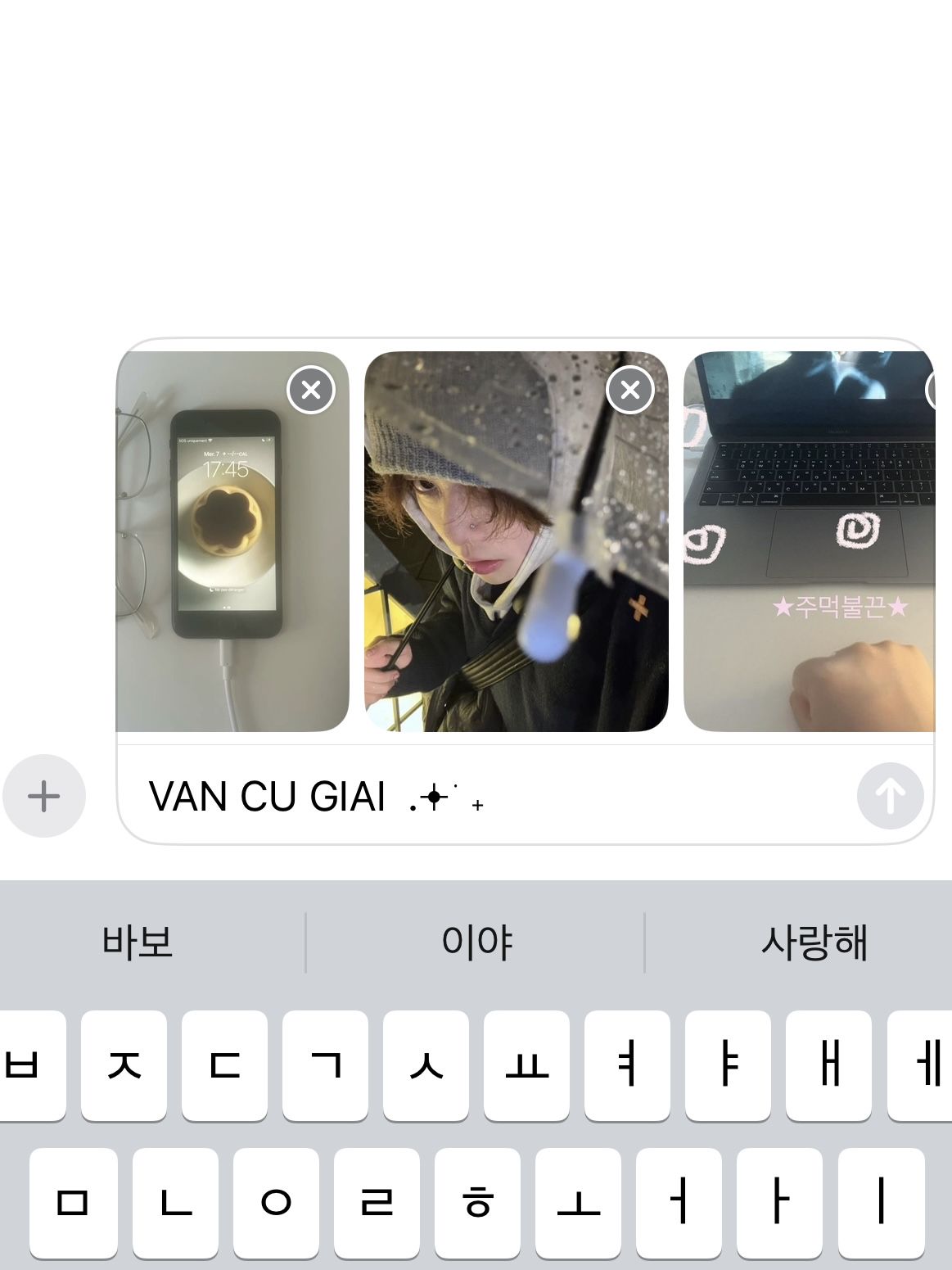Pick the 바보 keyboard suggestion

pyautogui.click(x=138, y=942)
